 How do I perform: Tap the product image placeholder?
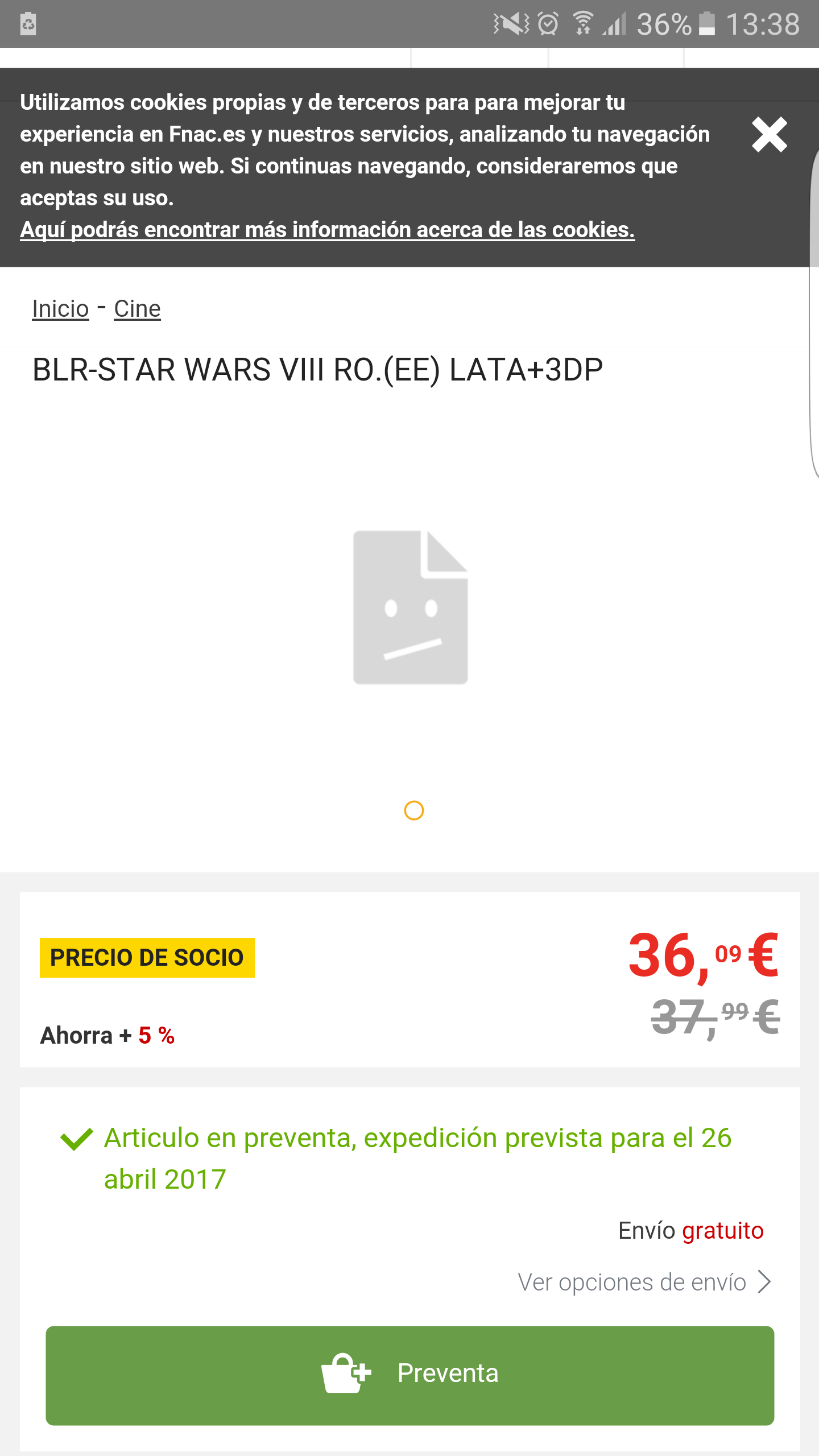pos(410,607)
